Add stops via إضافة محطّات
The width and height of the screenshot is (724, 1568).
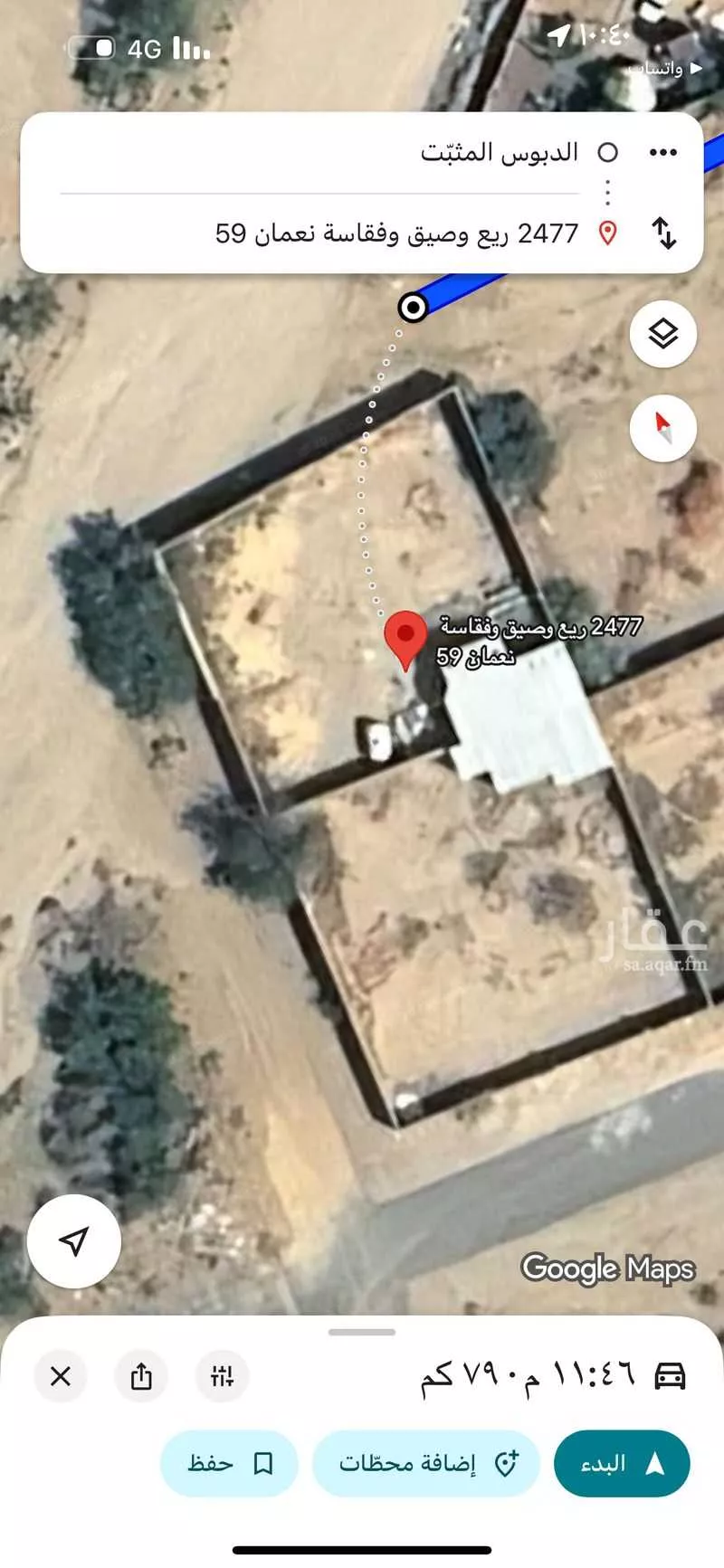click(x=426, y=1463)
